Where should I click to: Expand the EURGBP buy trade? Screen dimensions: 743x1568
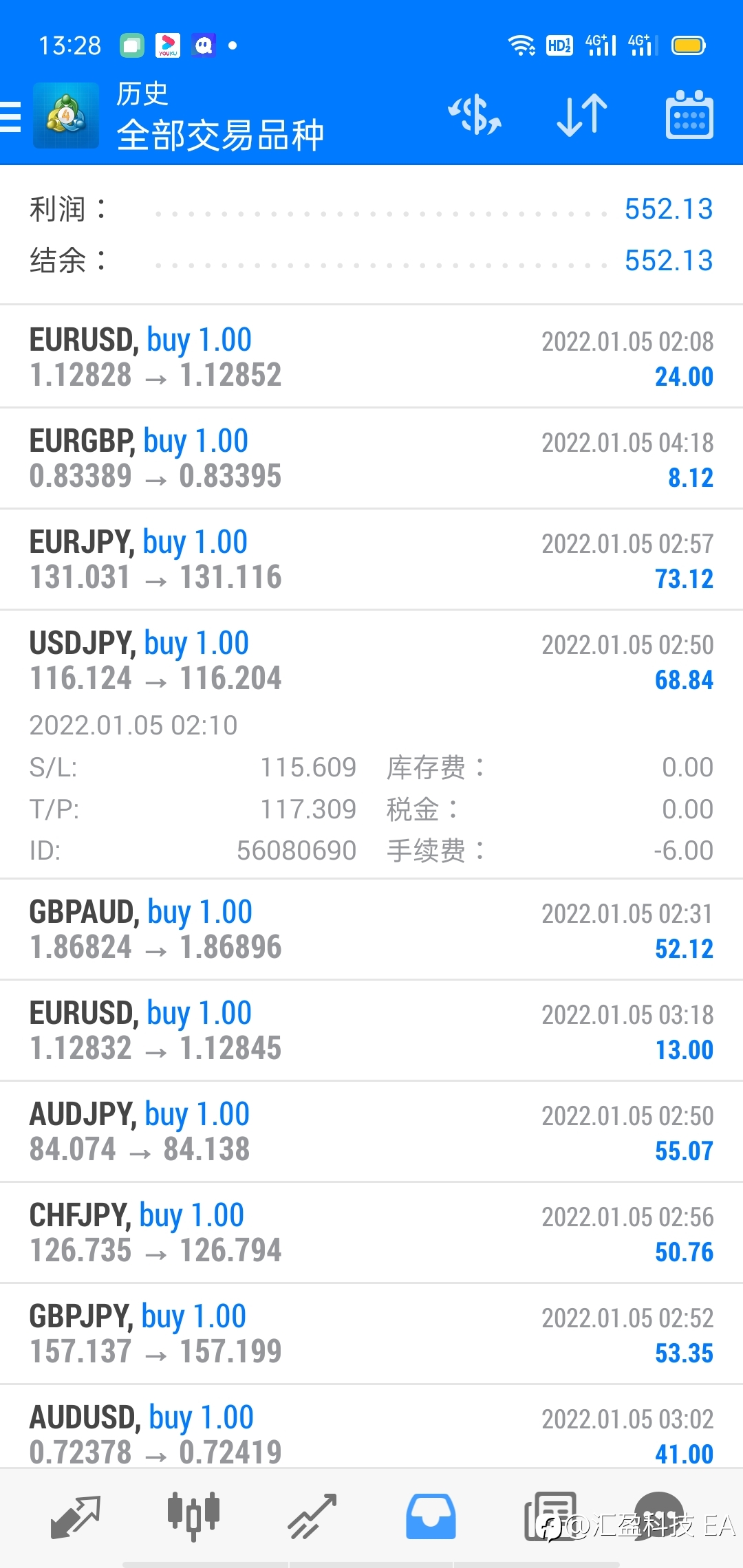pyautogui.click(x=371, y=458)
